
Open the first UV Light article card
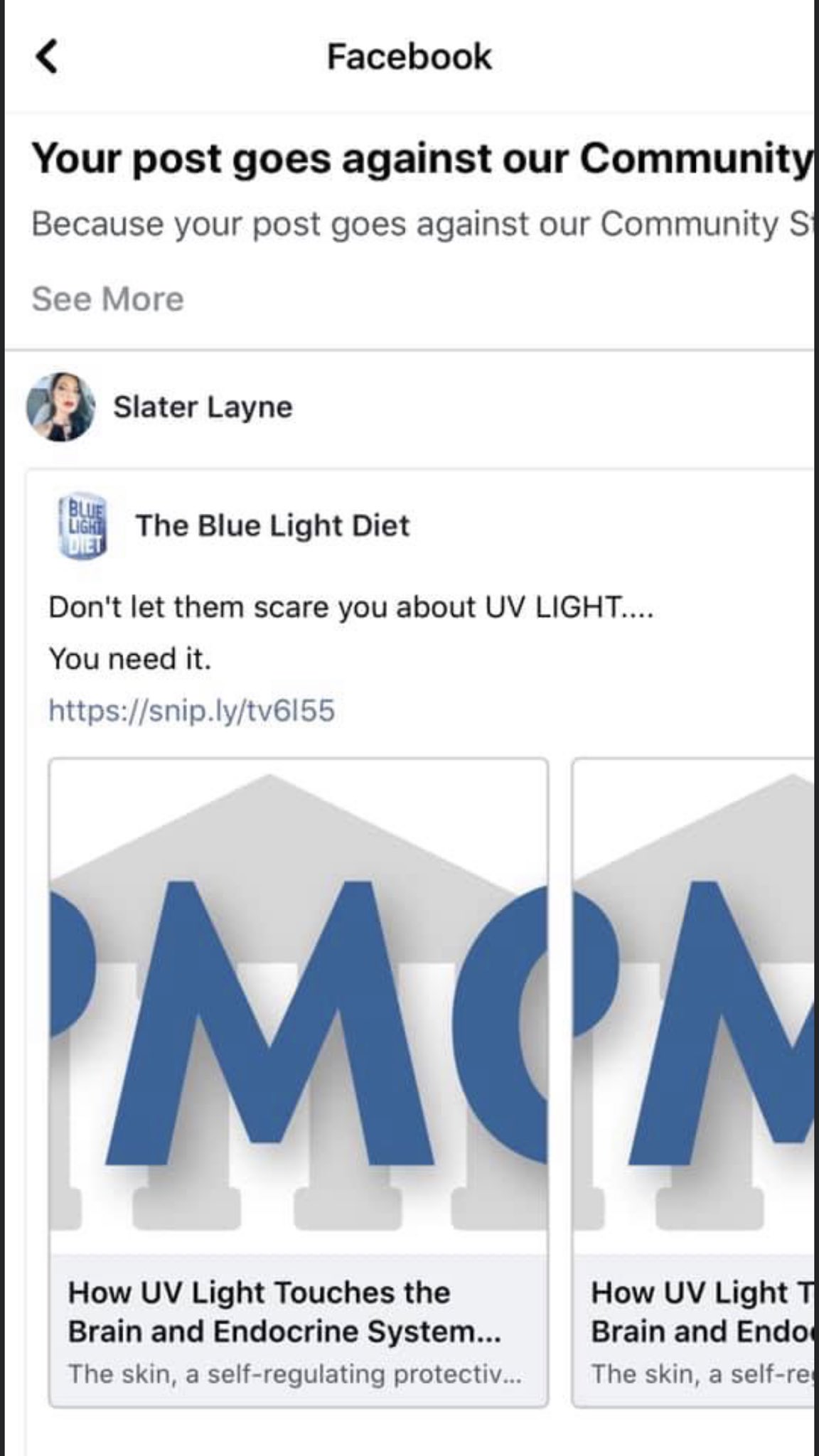coord(299,1082)
